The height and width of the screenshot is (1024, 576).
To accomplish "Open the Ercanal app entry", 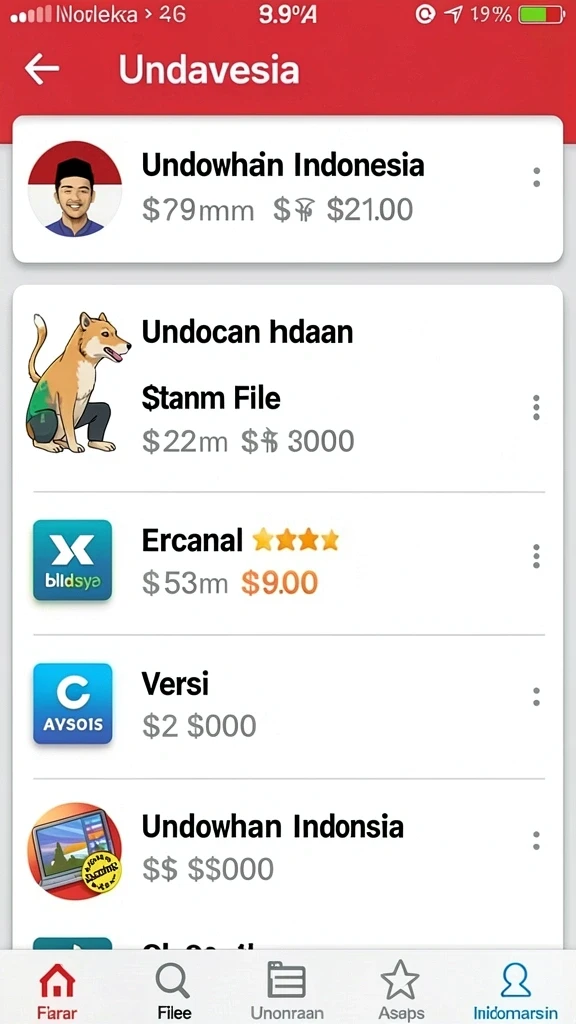I will 287,562.
